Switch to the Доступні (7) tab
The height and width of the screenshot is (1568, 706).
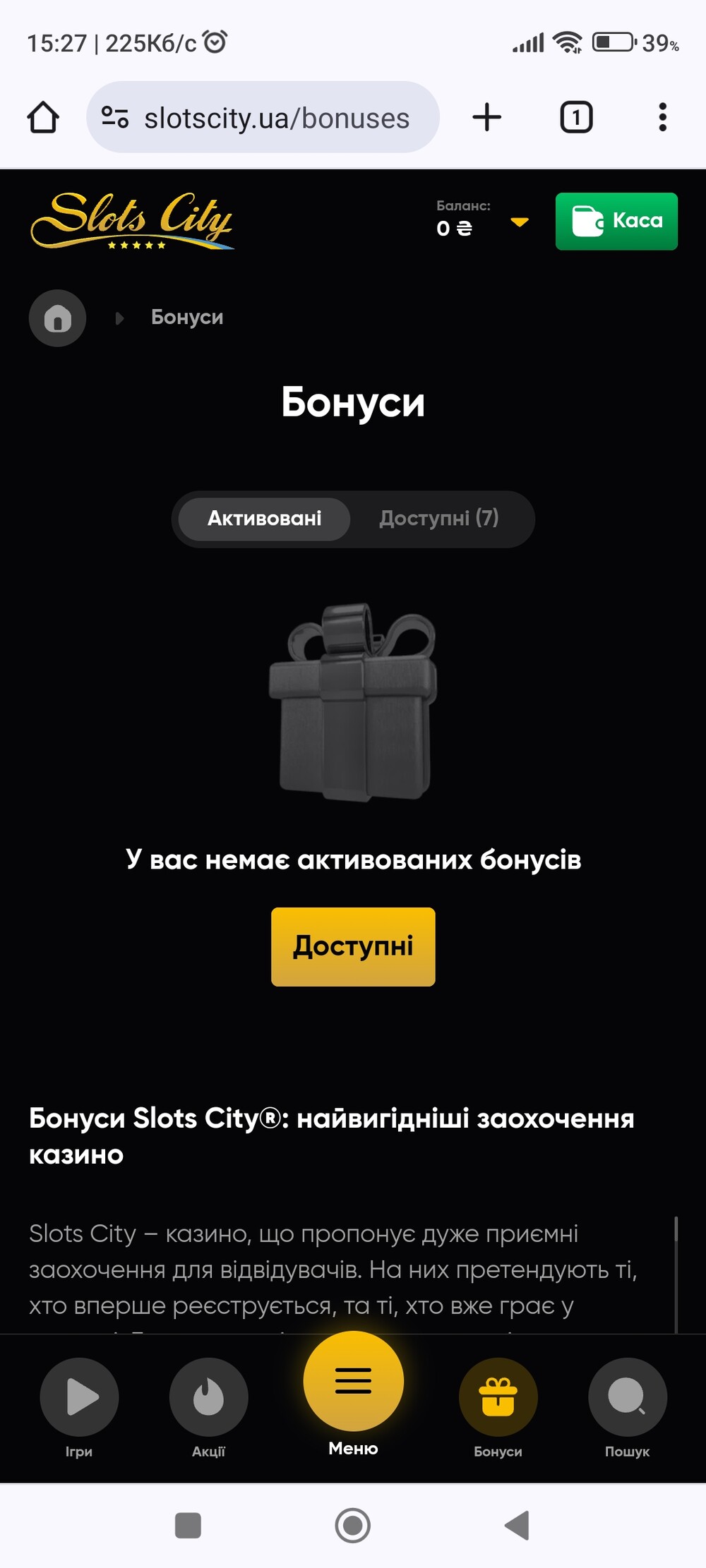pos(438,519)
